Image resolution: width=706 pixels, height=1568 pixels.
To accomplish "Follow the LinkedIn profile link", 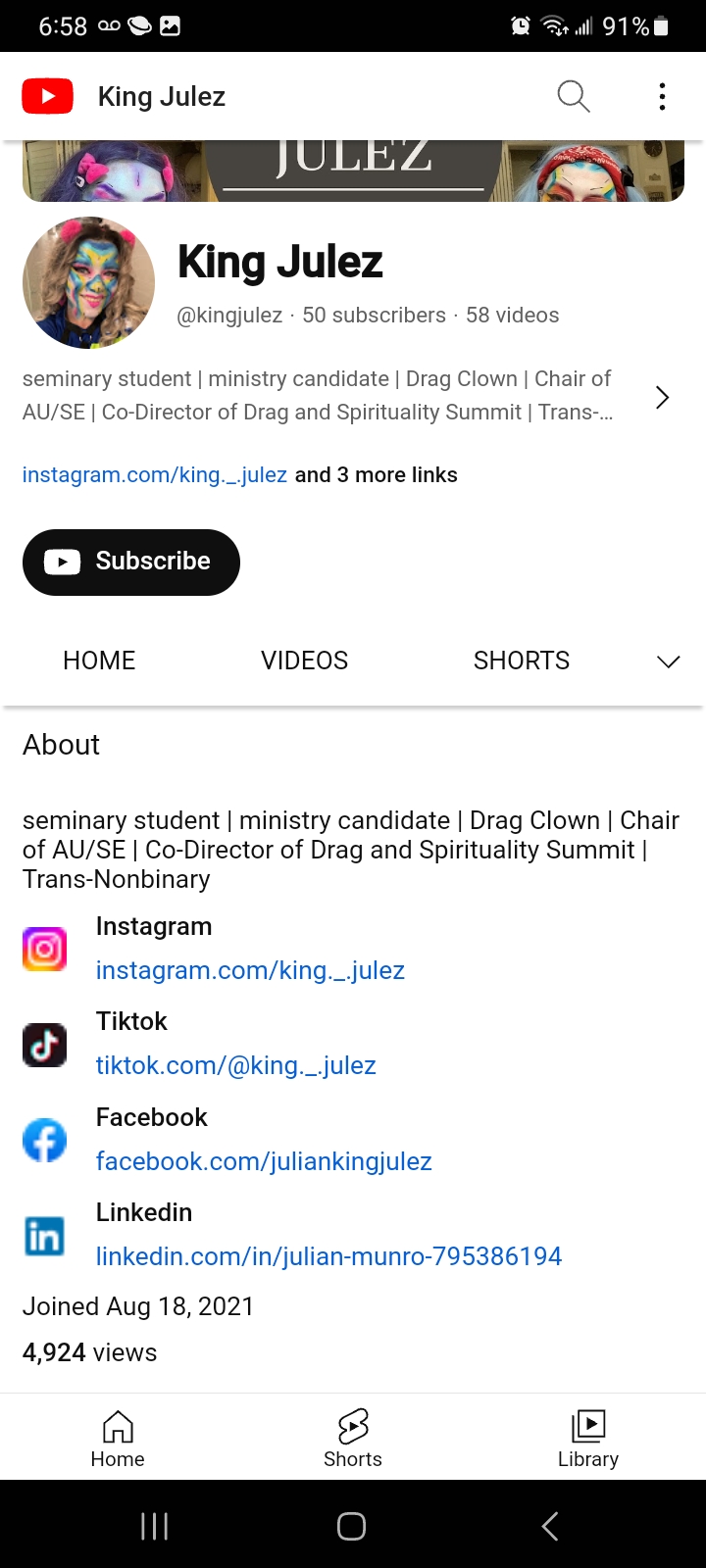I will pos(328,1256).
